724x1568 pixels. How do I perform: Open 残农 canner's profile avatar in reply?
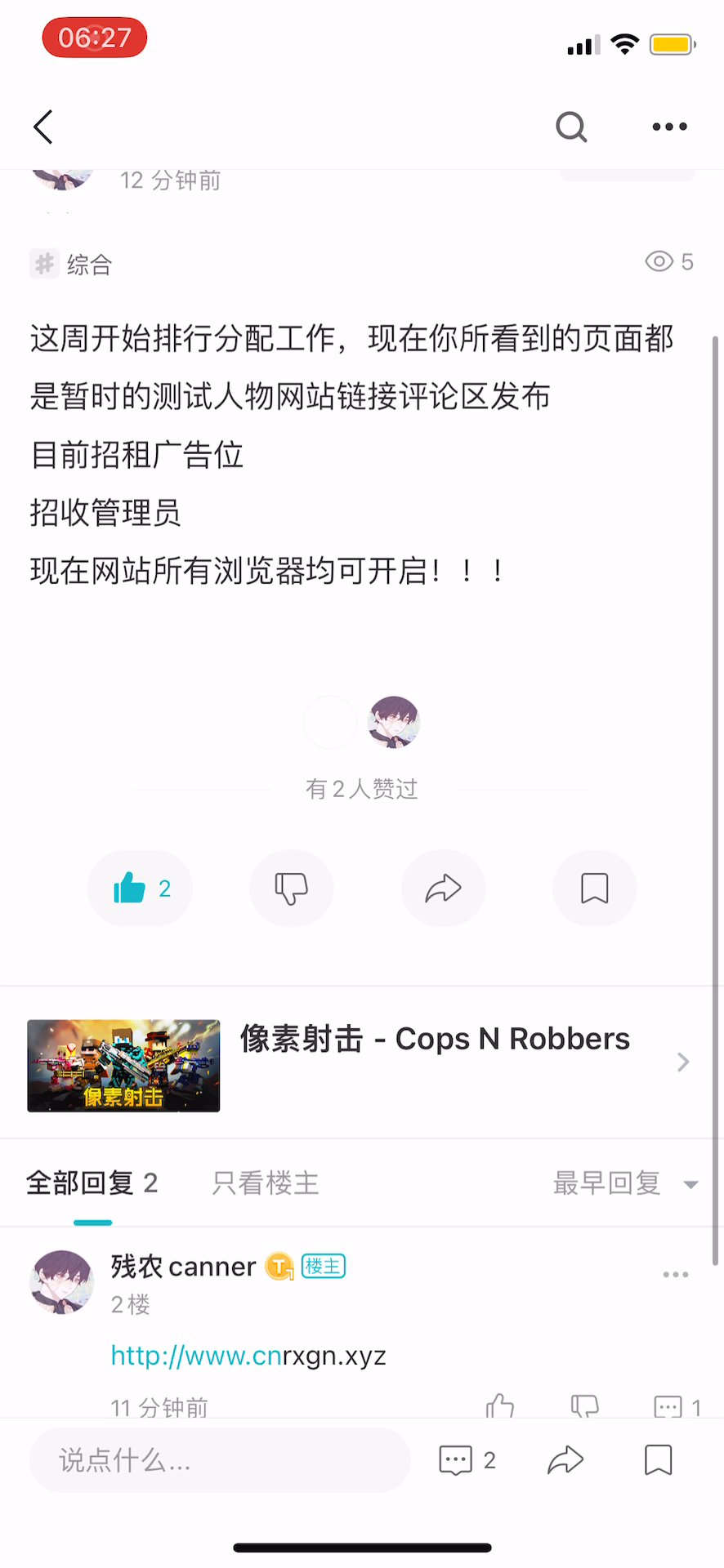point(62,1281)
